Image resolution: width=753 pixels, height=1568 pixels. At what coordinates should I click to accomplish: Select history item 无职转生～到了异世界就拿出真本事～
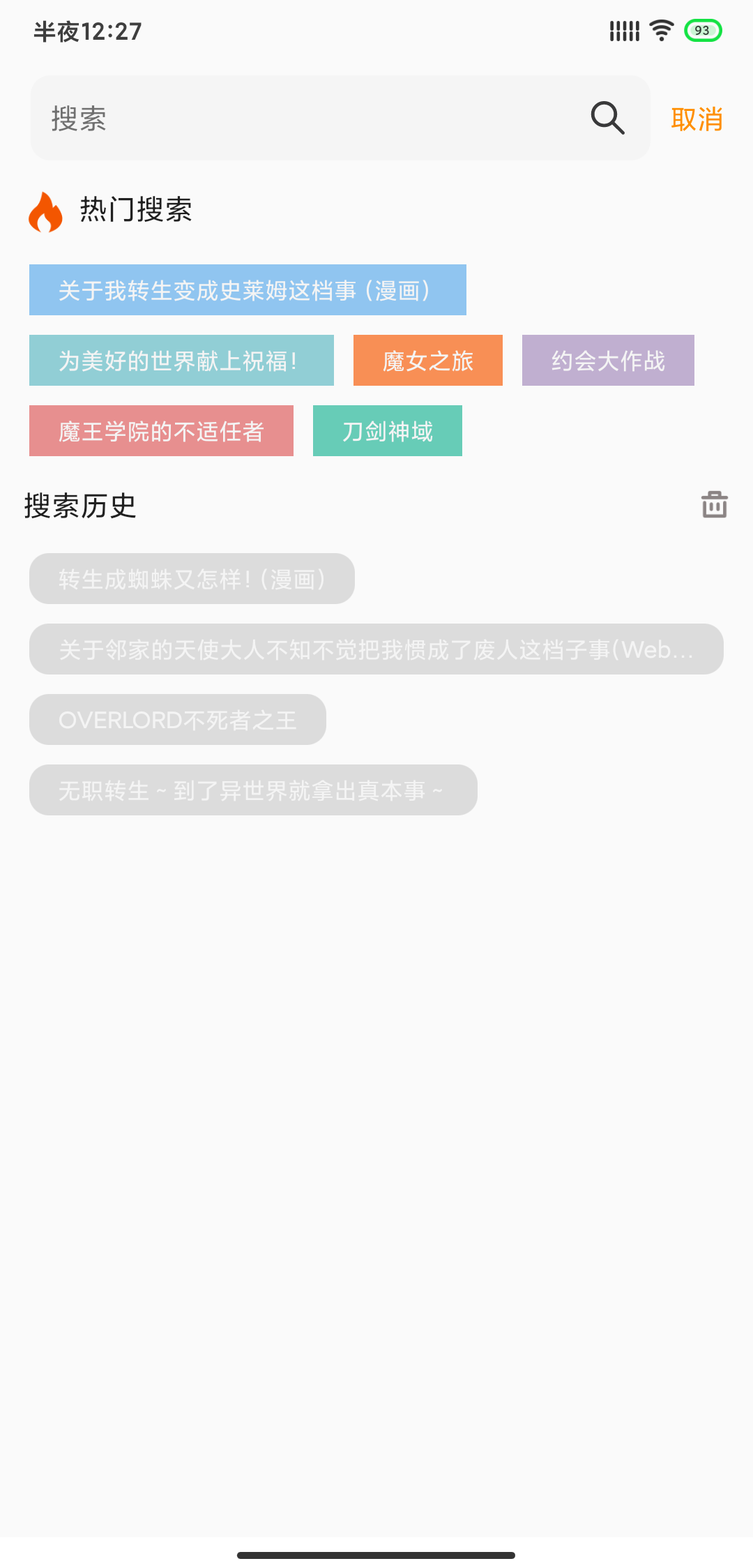click(x=253, y=790)
